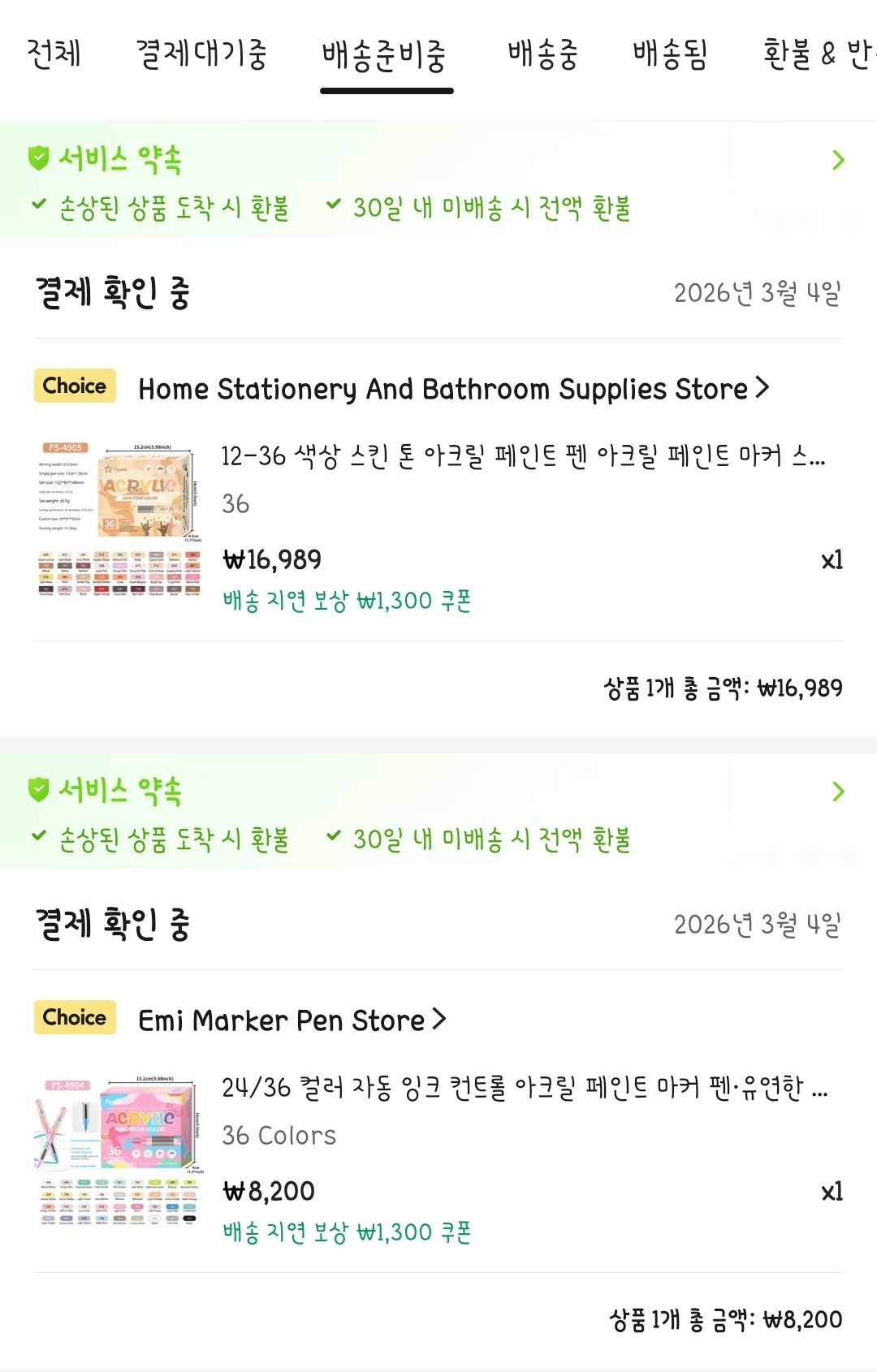The width and height of the screenshot is (877, 1372).
Task: Expand 서비스 약속 banner above the Emi Marker order
Action: [838, 792]
